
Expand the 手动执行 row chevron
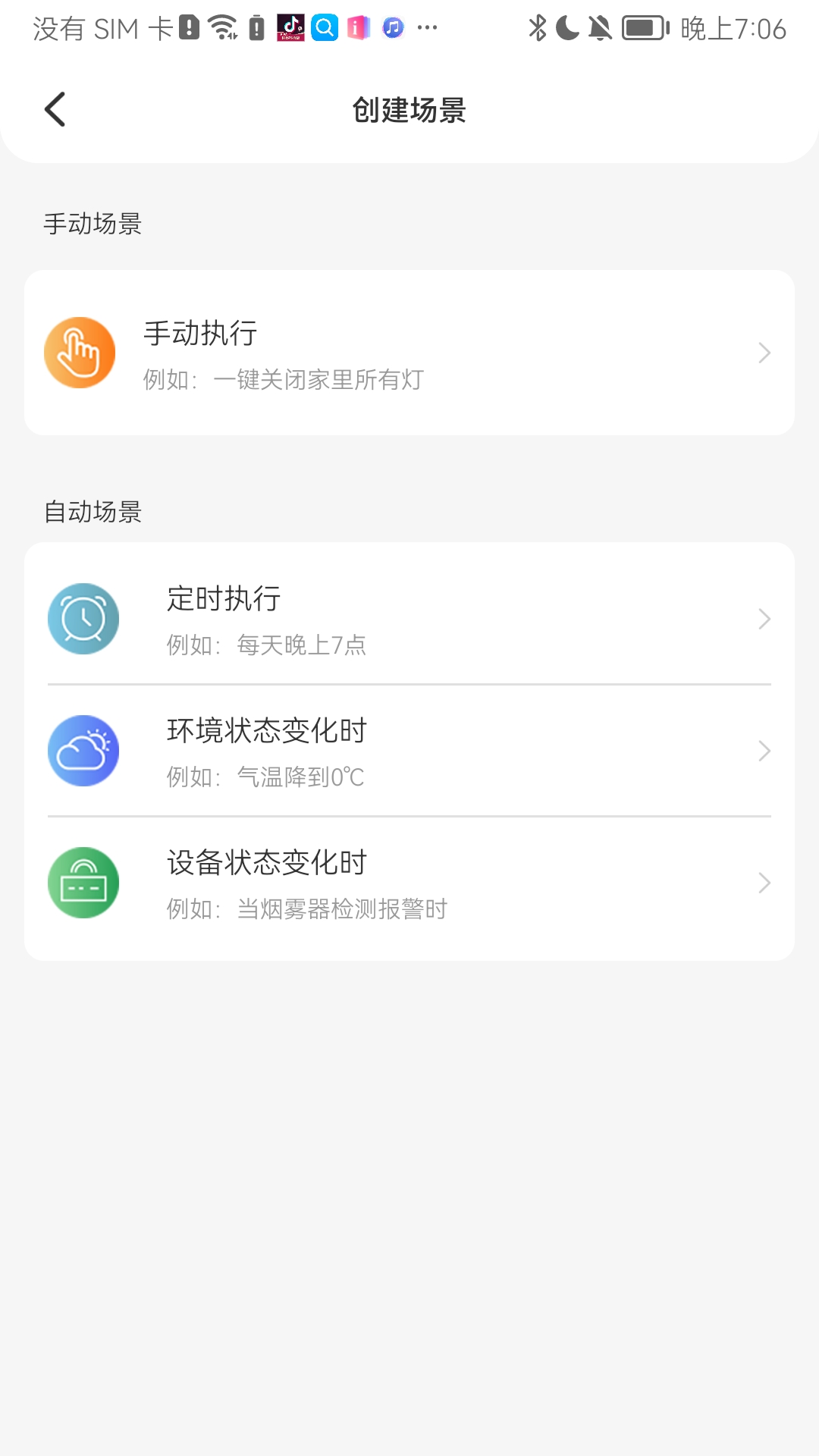(x=764, y=352)
